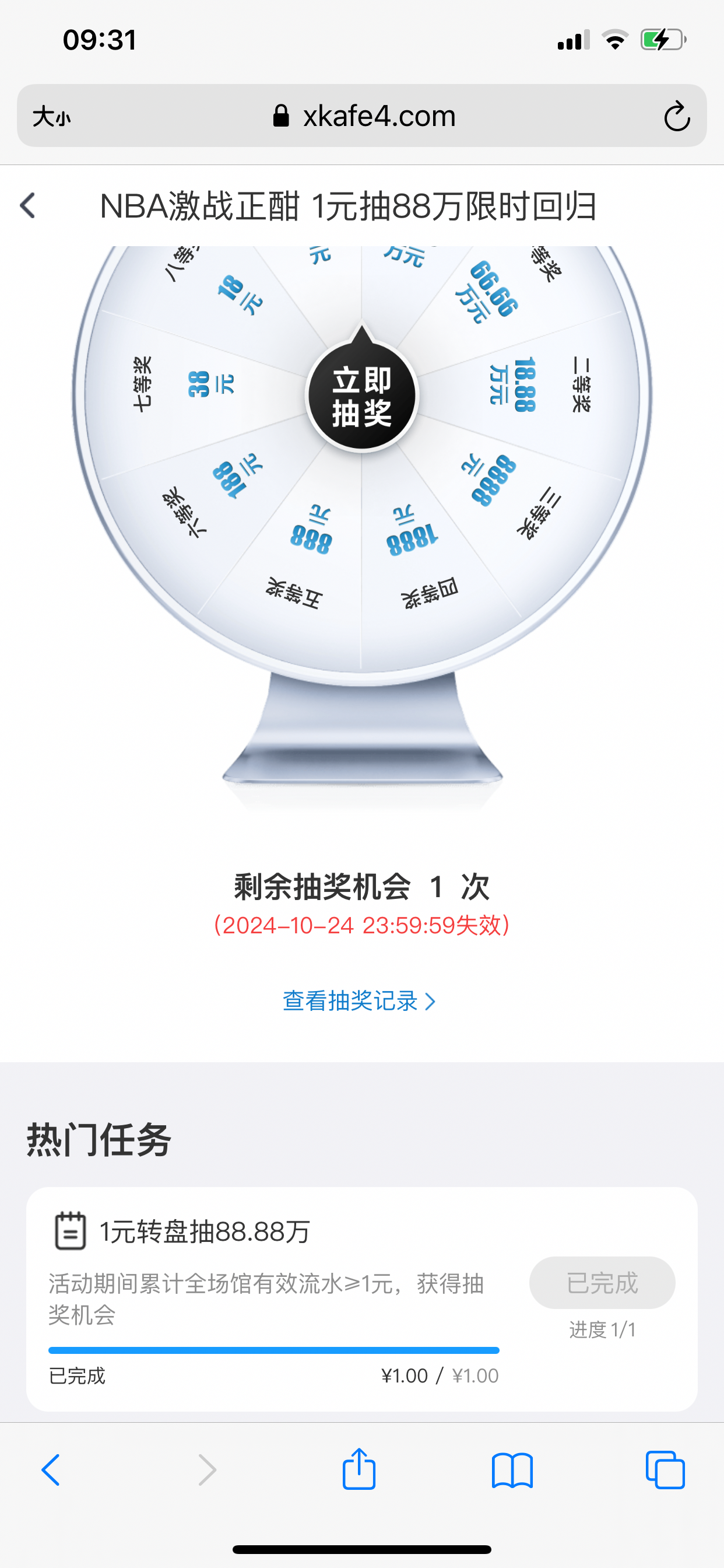Open the 大小 text size menu
724x1568 pixels.
(52, 116)
